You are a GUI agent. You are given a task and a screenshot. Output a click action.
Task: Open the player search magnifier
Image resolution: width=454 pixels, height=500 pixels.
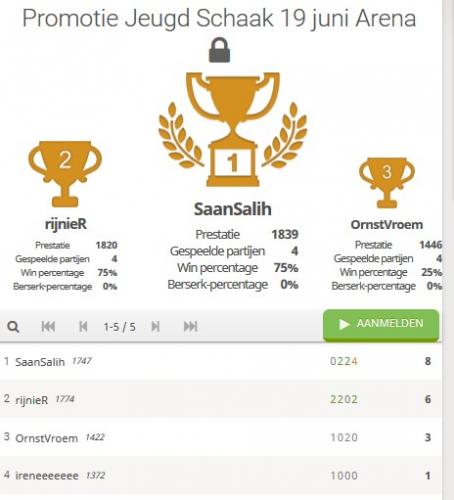click(13, 327)
